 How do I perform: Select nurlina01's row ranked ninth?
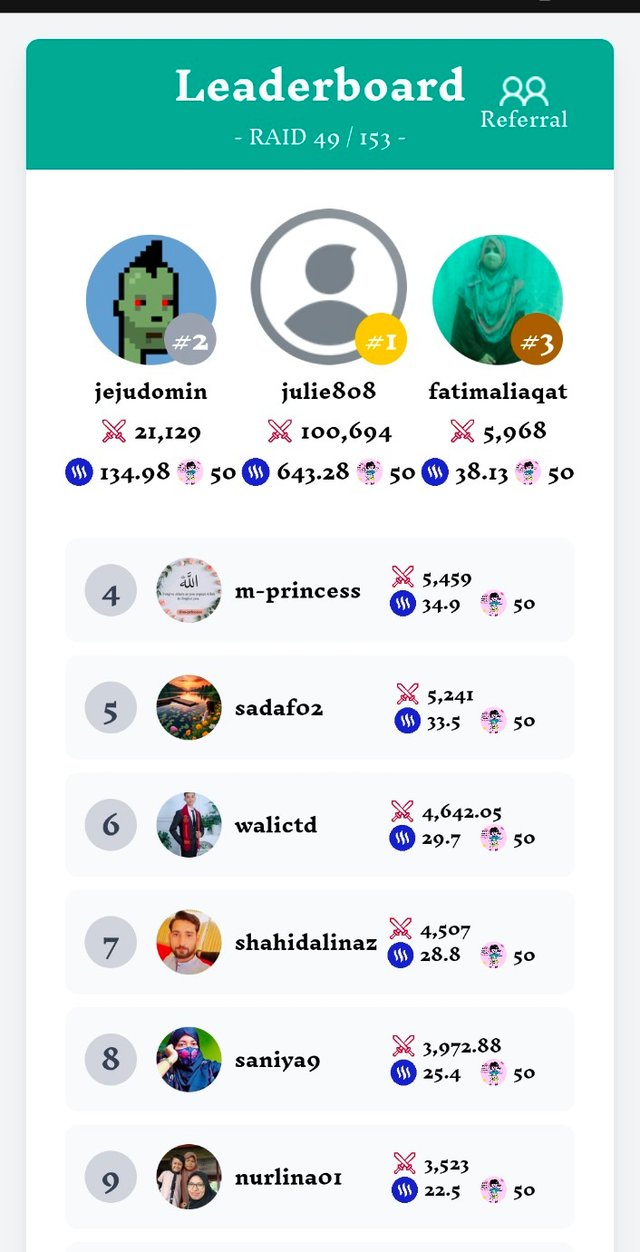coord(320,1177)
